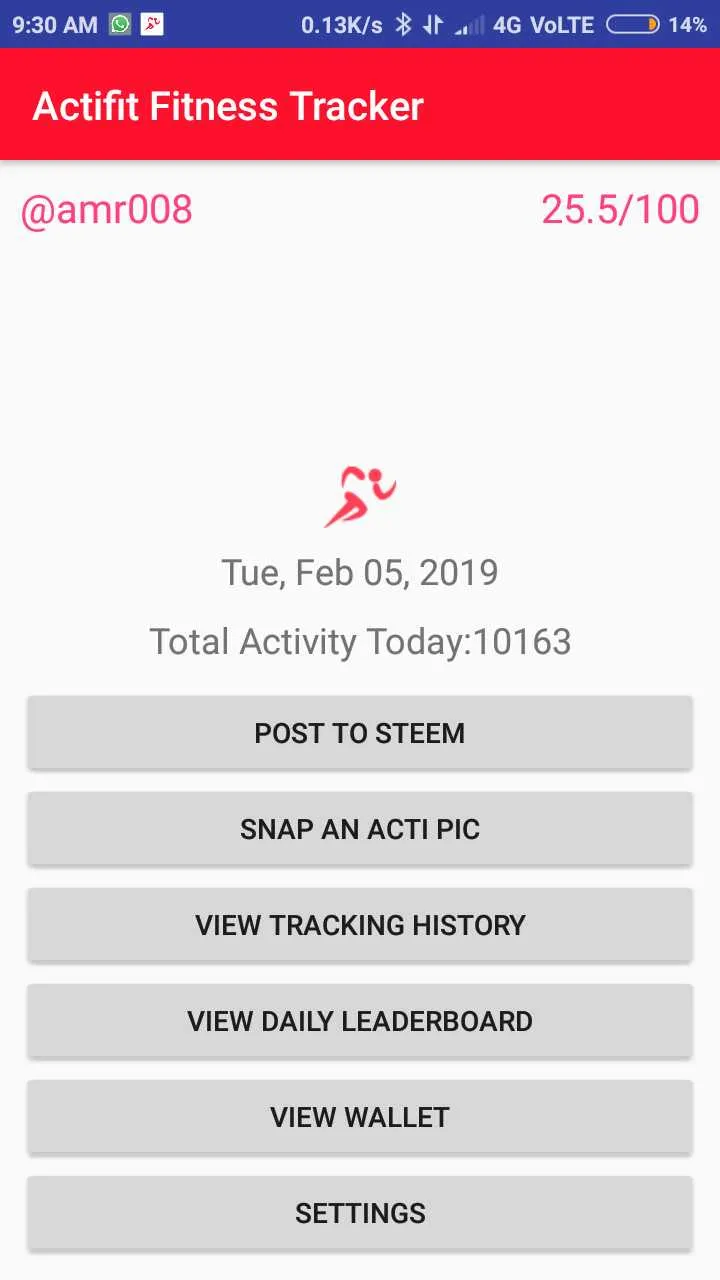Open Settings
720x1280 pixels.
click(x=360, y=1213)
